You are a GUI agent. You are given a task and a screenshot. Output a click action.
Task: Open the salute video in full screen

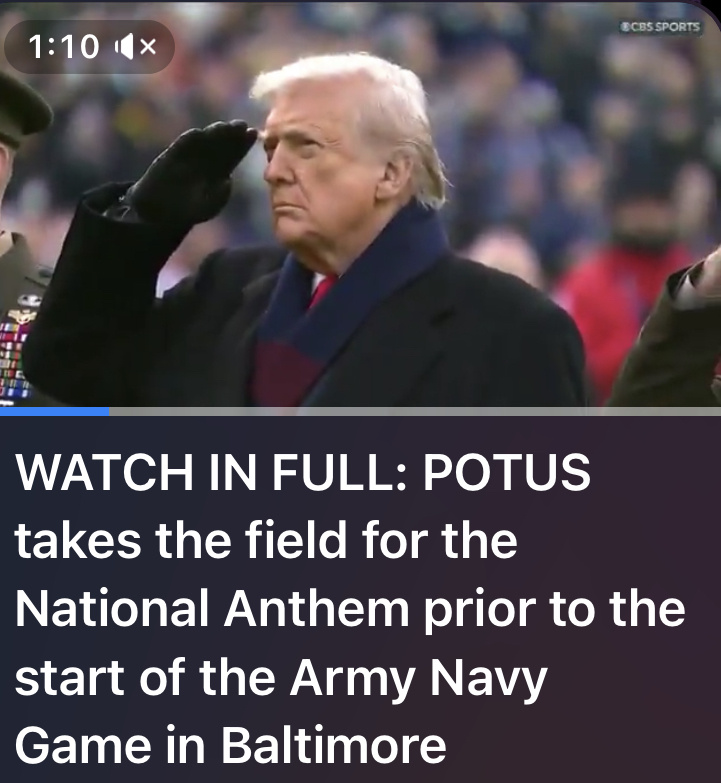(x=360, y=220)
